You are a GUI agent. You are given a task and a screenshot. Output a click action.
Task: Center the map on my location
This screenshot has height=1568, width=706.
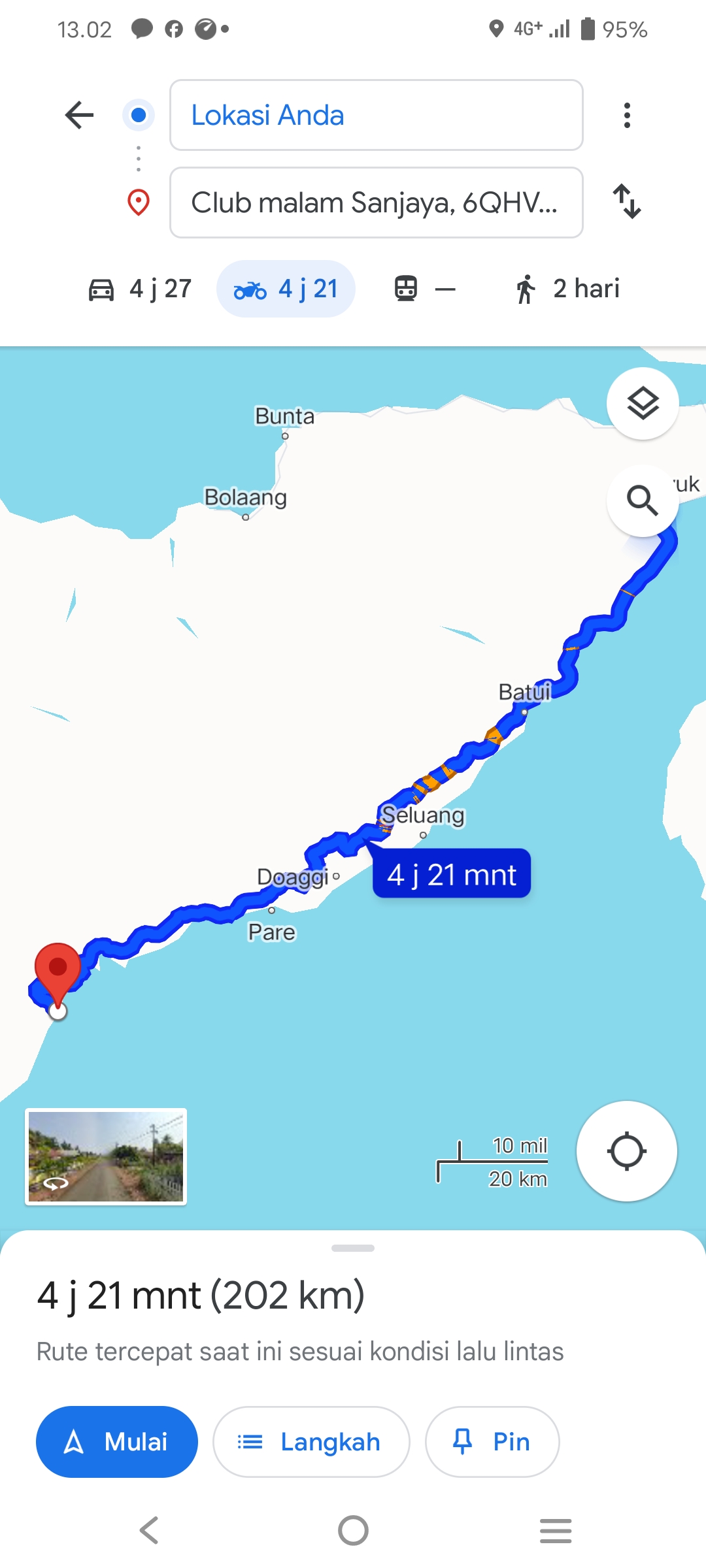(x=627, y=1151)
